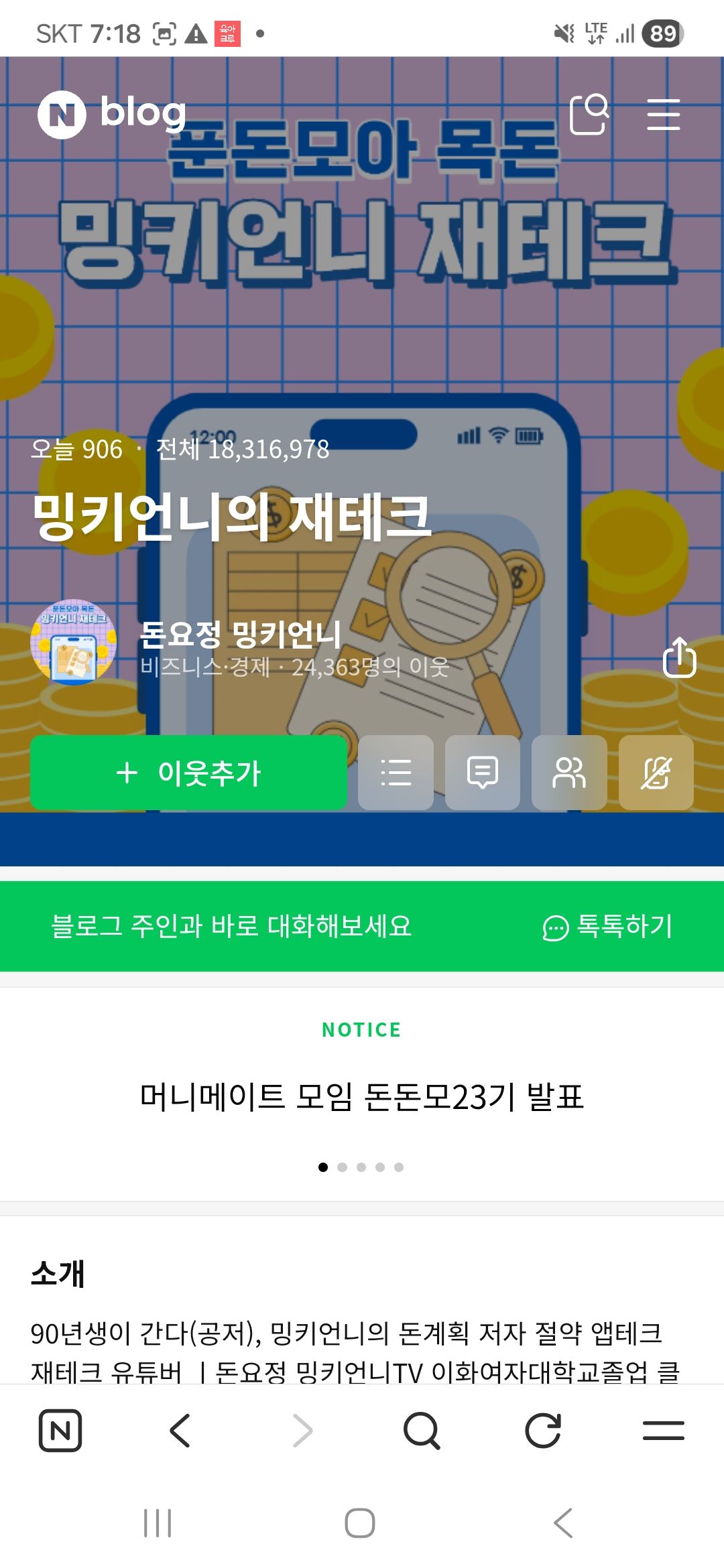
Task: Start a chat with 톡톡하기
Action: 607,927
